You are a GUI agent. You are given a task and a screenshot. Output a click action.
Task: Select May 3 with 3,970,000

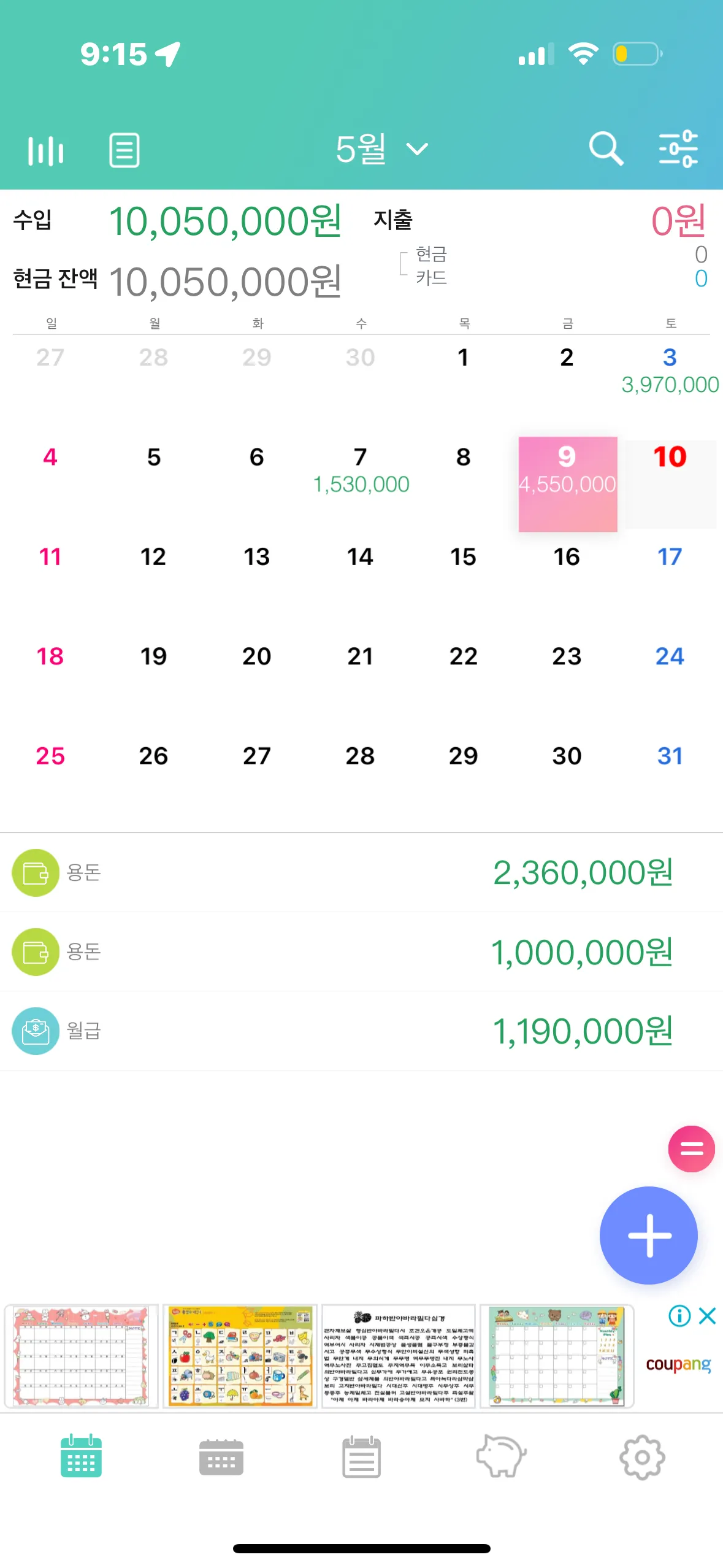pos(670,371)
